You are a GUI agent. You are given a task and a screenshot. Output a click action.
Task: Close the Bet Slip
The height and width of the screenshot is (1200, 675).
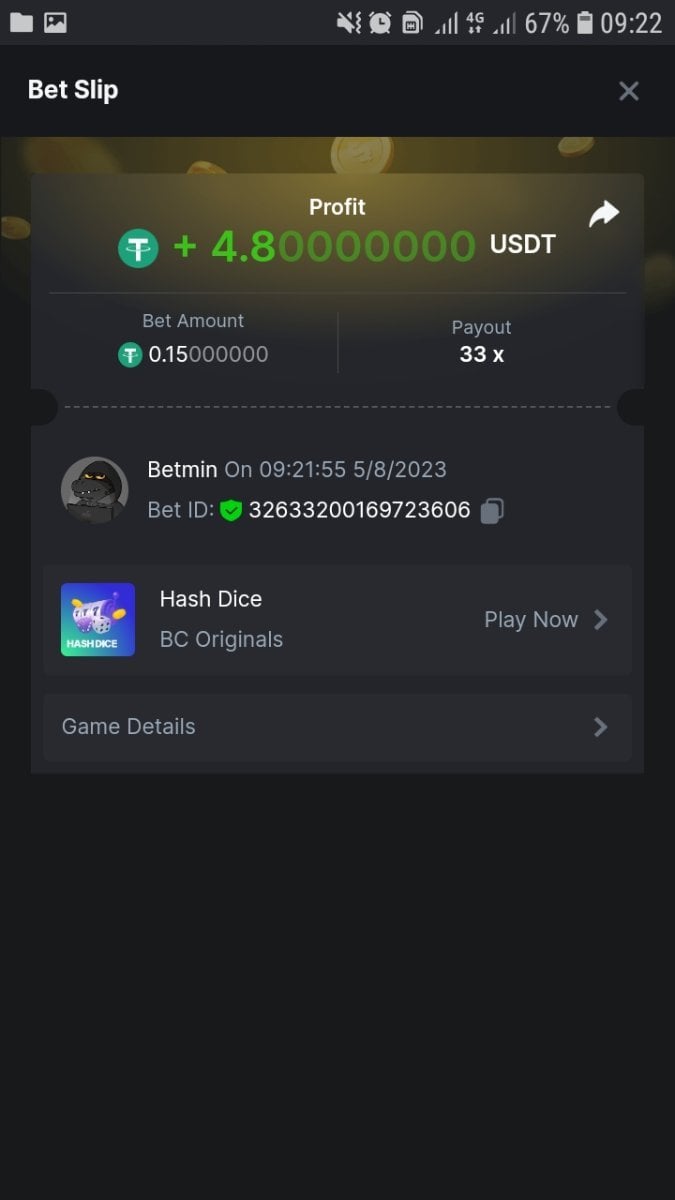[628, 91]
